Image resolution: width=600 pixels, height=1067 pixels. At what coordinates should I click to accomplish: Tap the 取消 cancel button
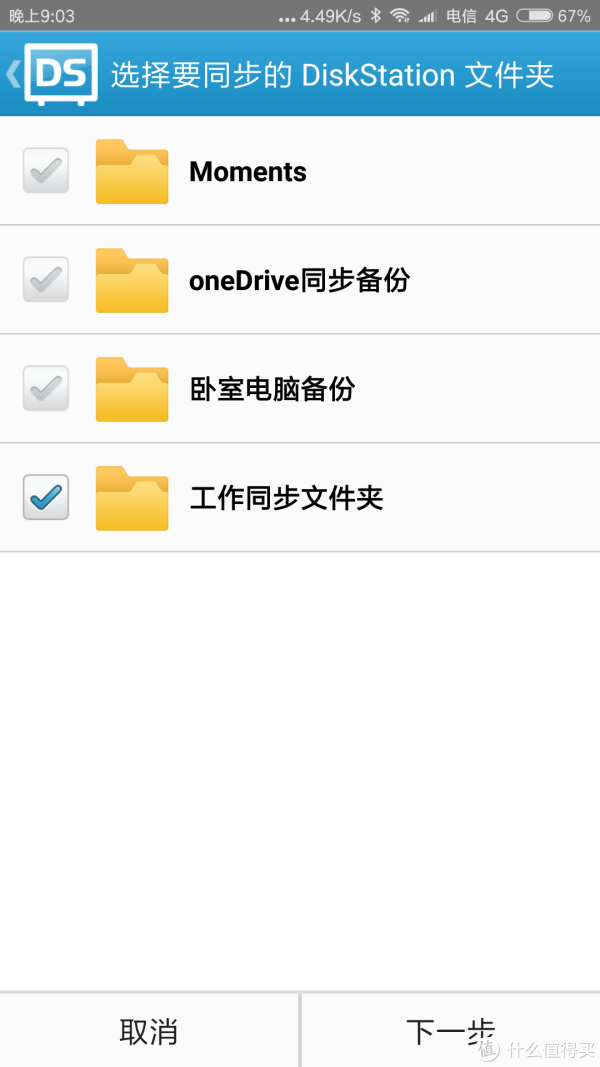pos(148,1030)
